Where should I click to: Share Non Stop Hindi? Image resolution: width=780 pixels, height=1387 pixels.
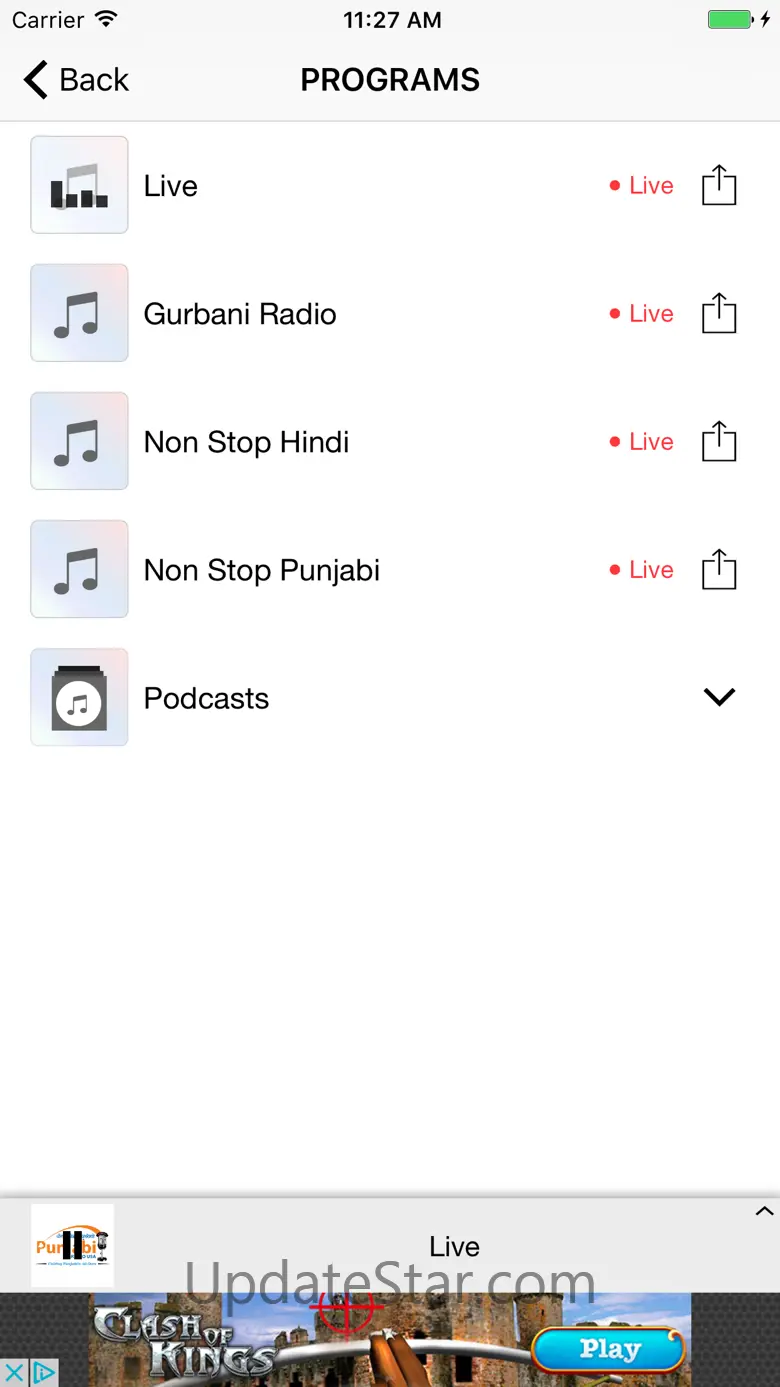click(718, 442)
